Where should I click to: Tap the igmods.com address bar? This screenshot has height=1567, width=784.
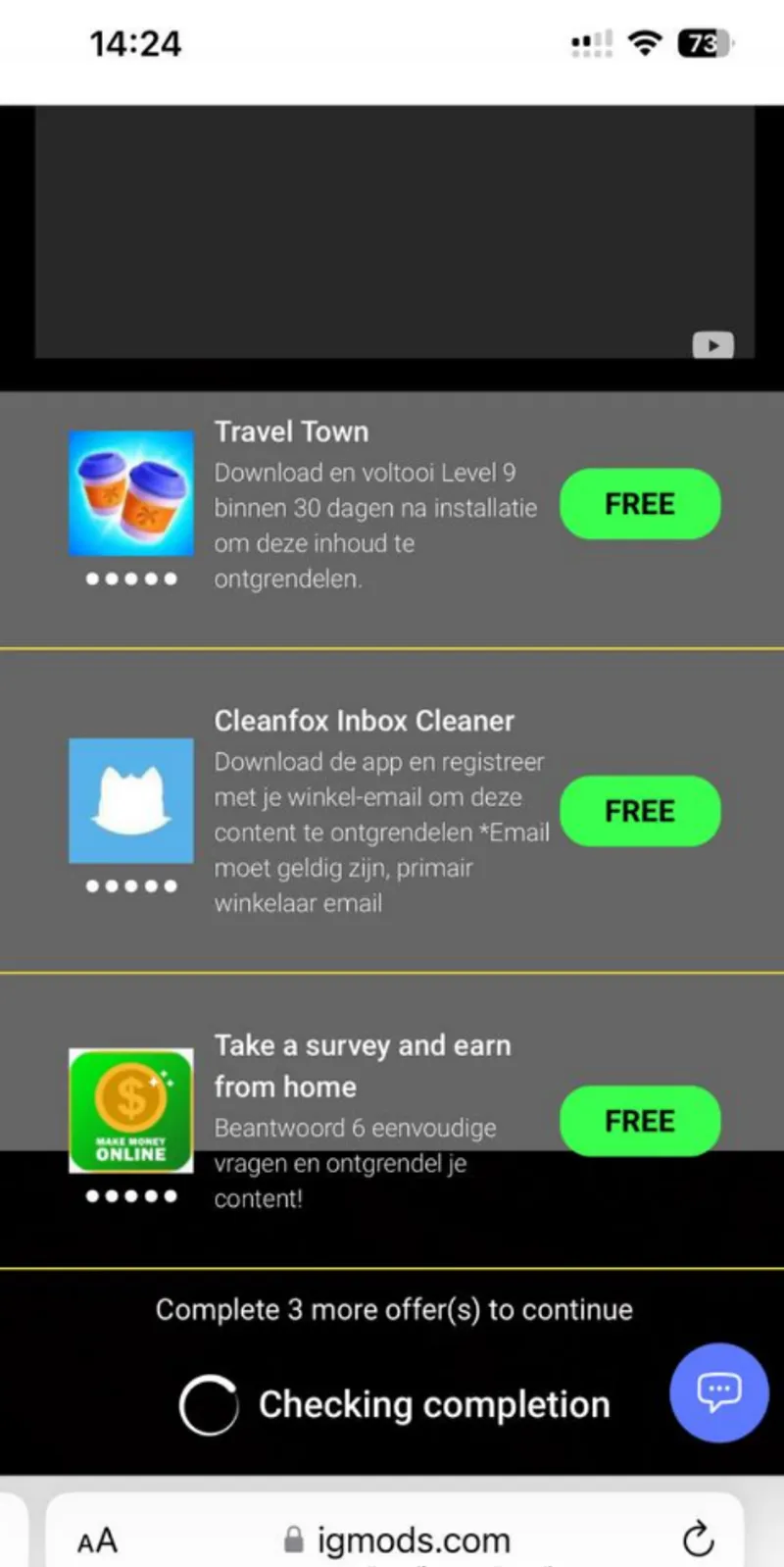click(412, 1541)
